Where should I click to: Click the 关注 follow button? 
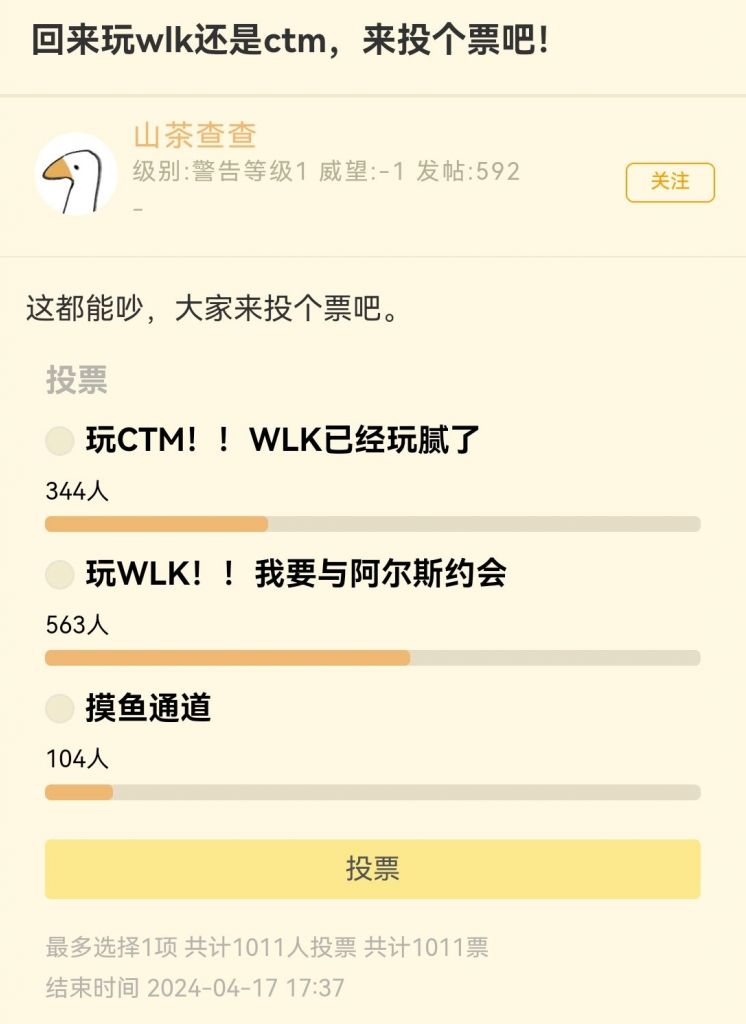(671, 182)
